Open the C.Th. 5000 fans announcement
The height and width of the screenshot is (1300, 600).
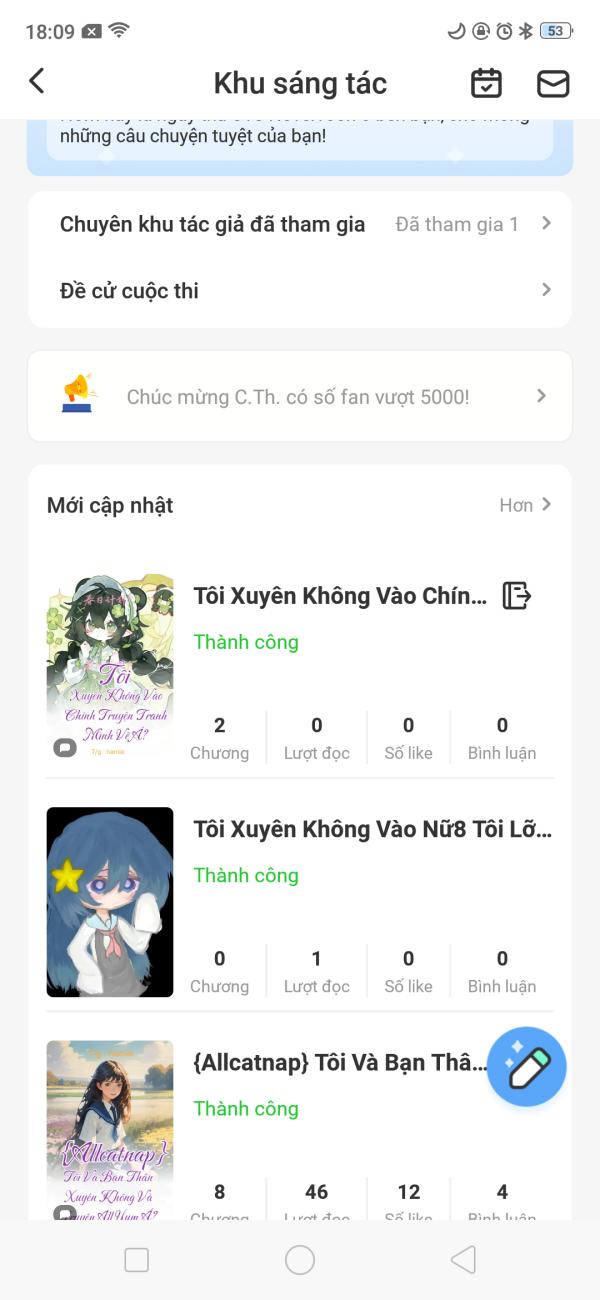(x=300, y=396)
